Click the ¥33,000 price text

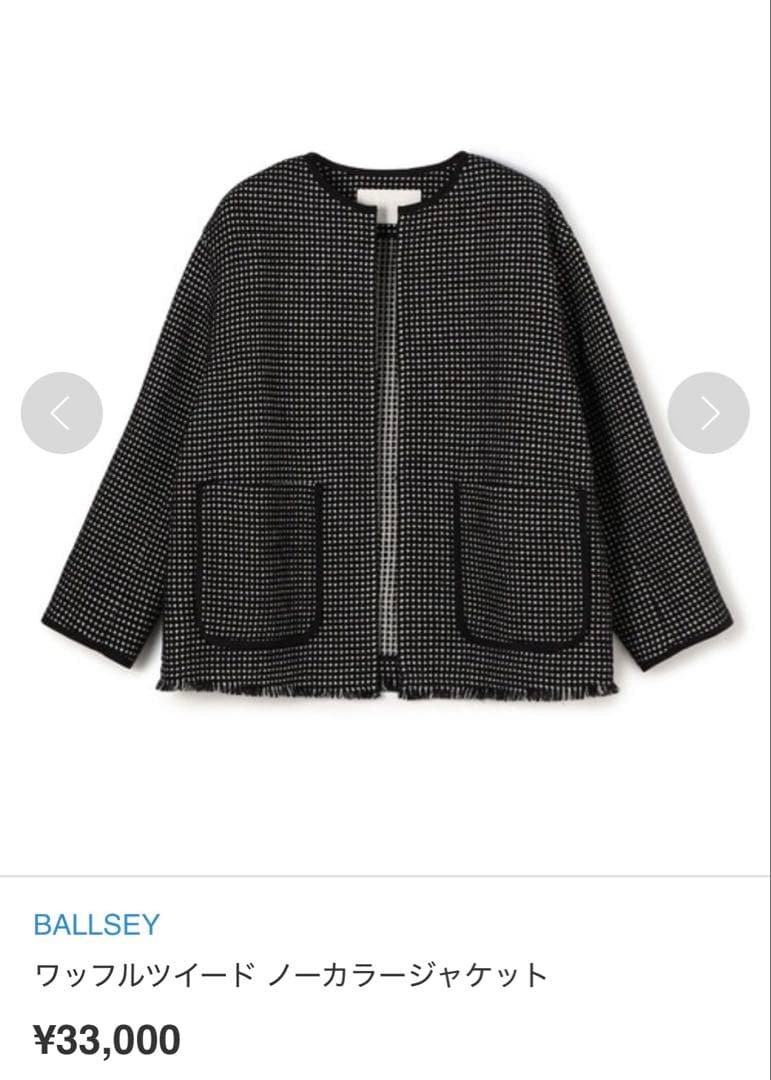point(107,1038)
